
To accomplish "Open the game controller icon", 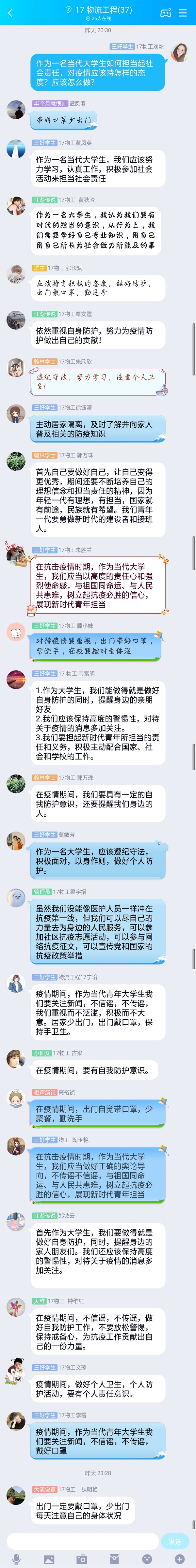I will tap(166, 13).
